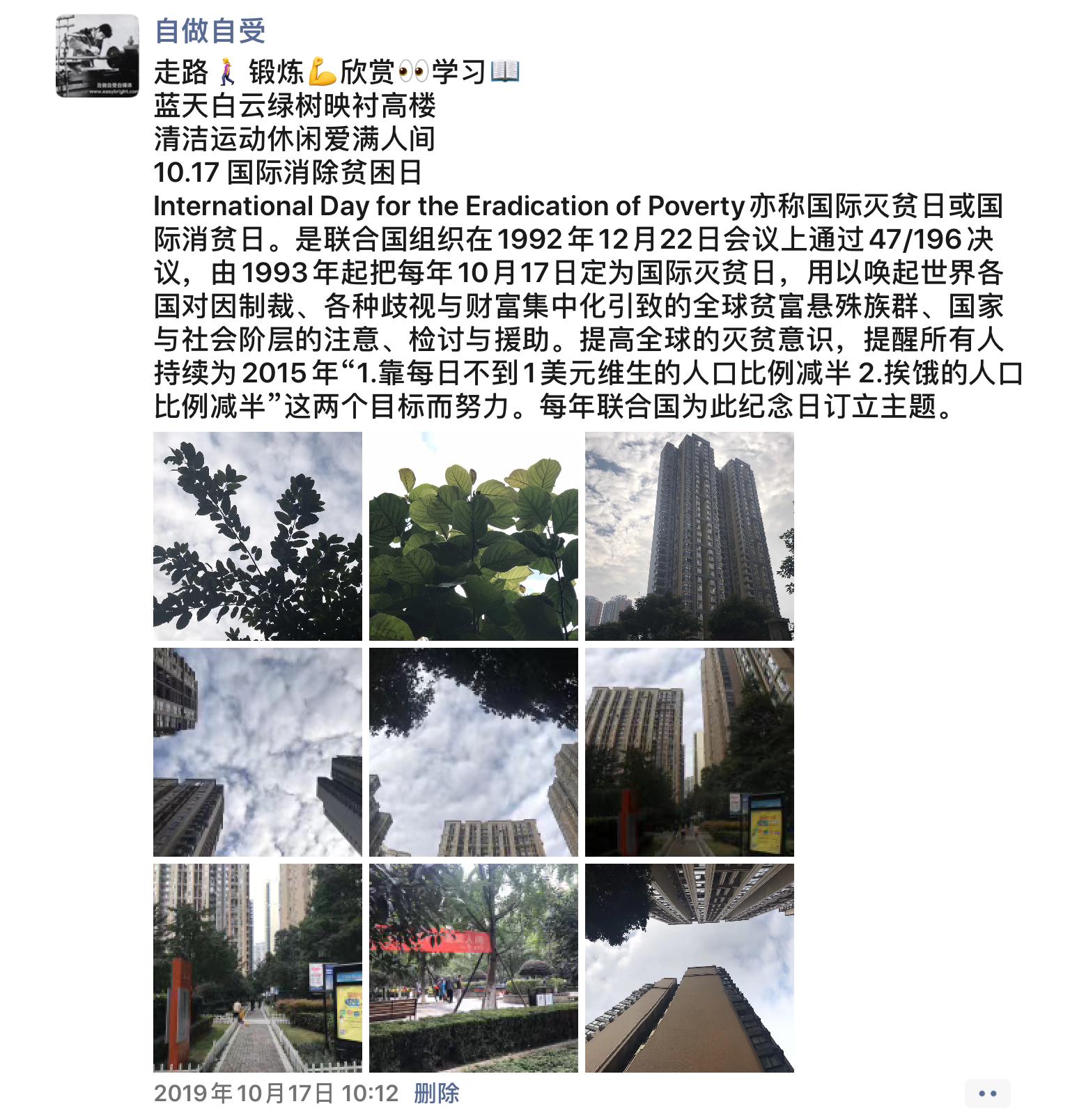Open the like and comment menu
Screen dimensions: 1070x1120
(986, 1094)
